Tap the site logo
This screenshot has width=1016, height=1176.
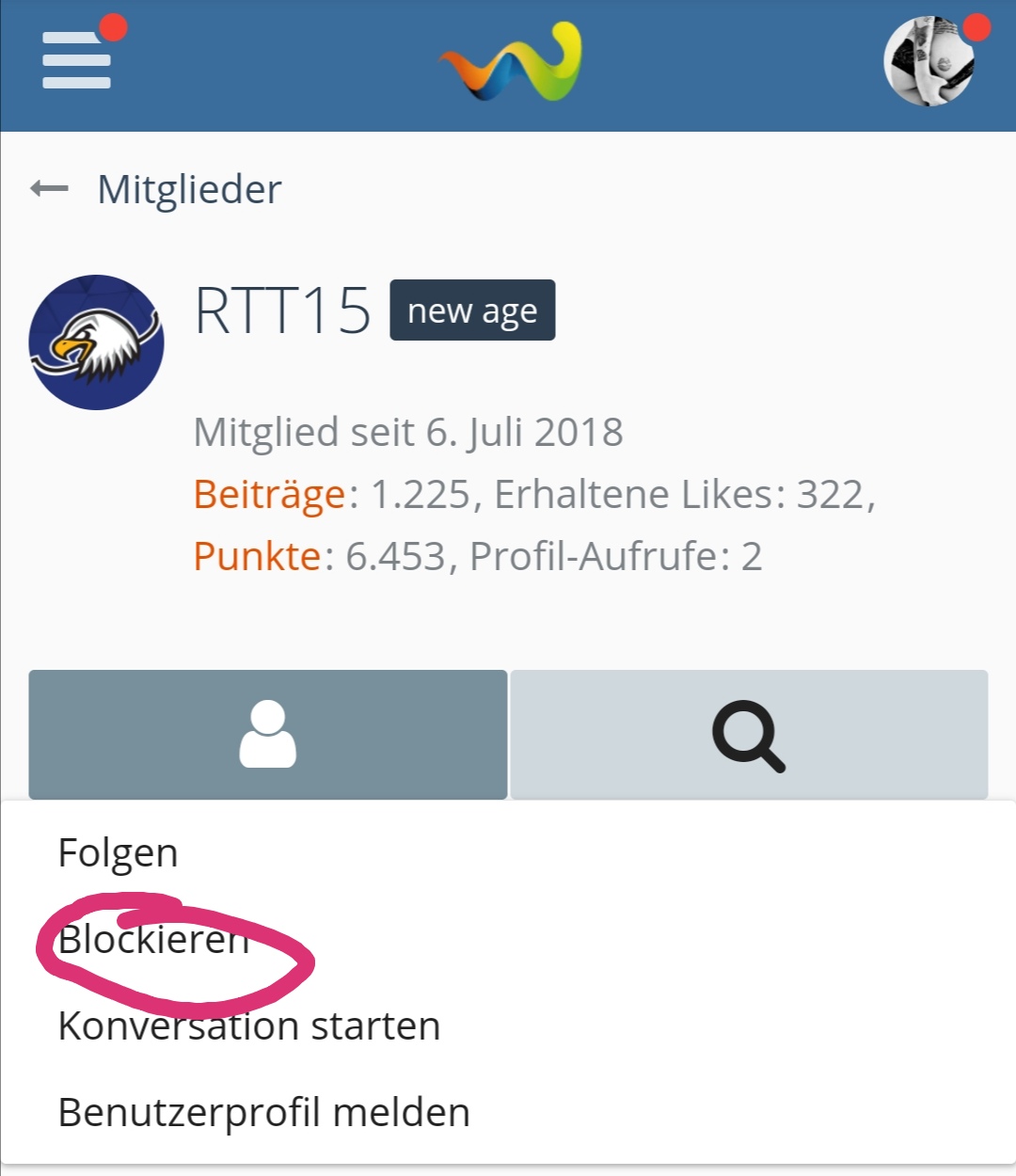(511, 63)
